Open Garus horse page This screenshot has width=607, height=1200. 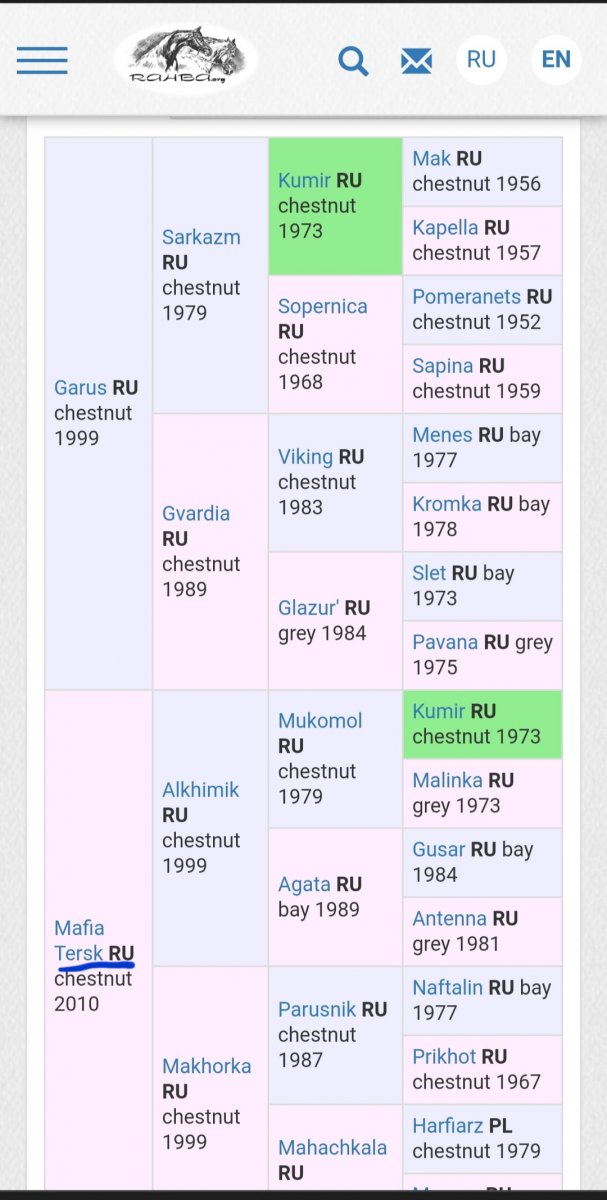(x=81, y=388)
